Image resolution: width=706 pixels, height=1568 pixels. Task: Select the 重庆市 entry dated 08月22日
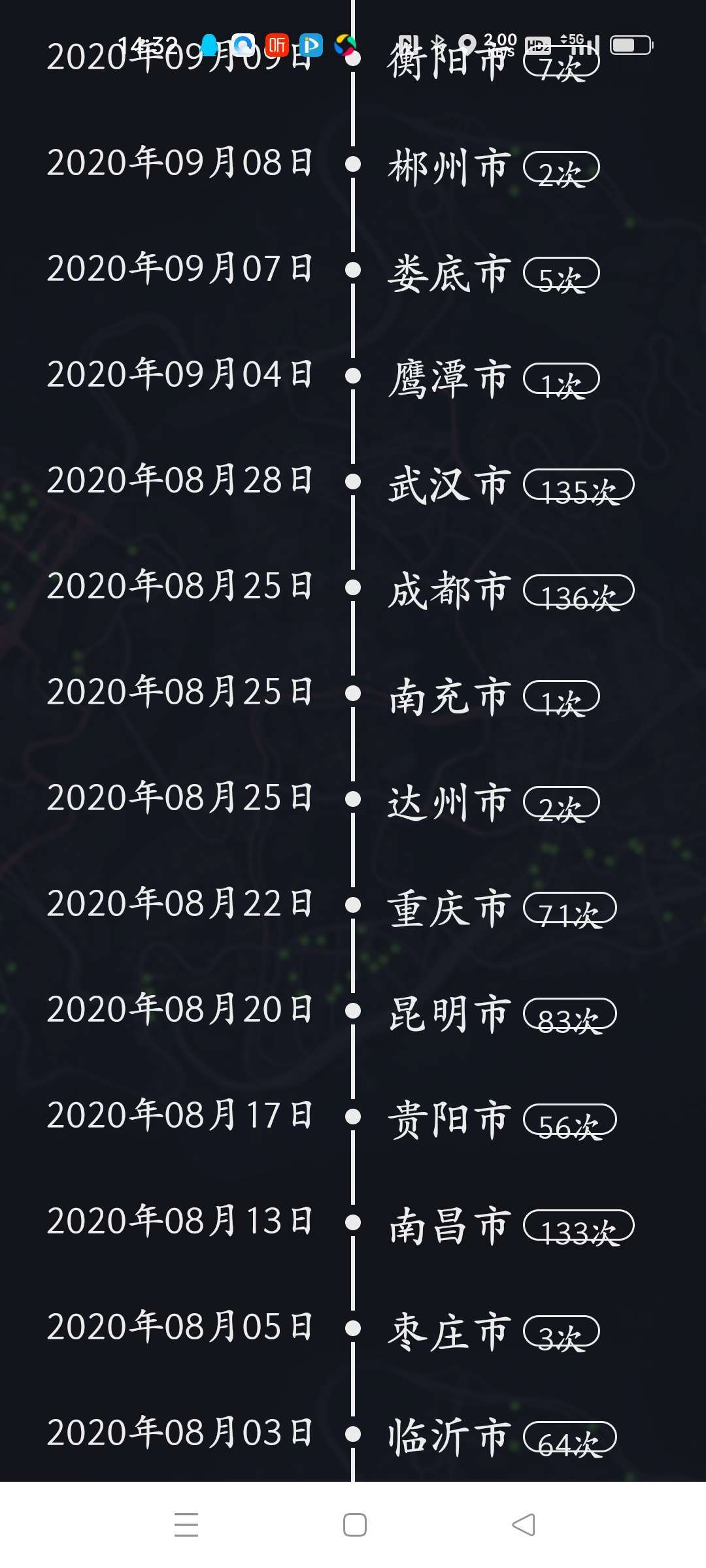point(448,907)
